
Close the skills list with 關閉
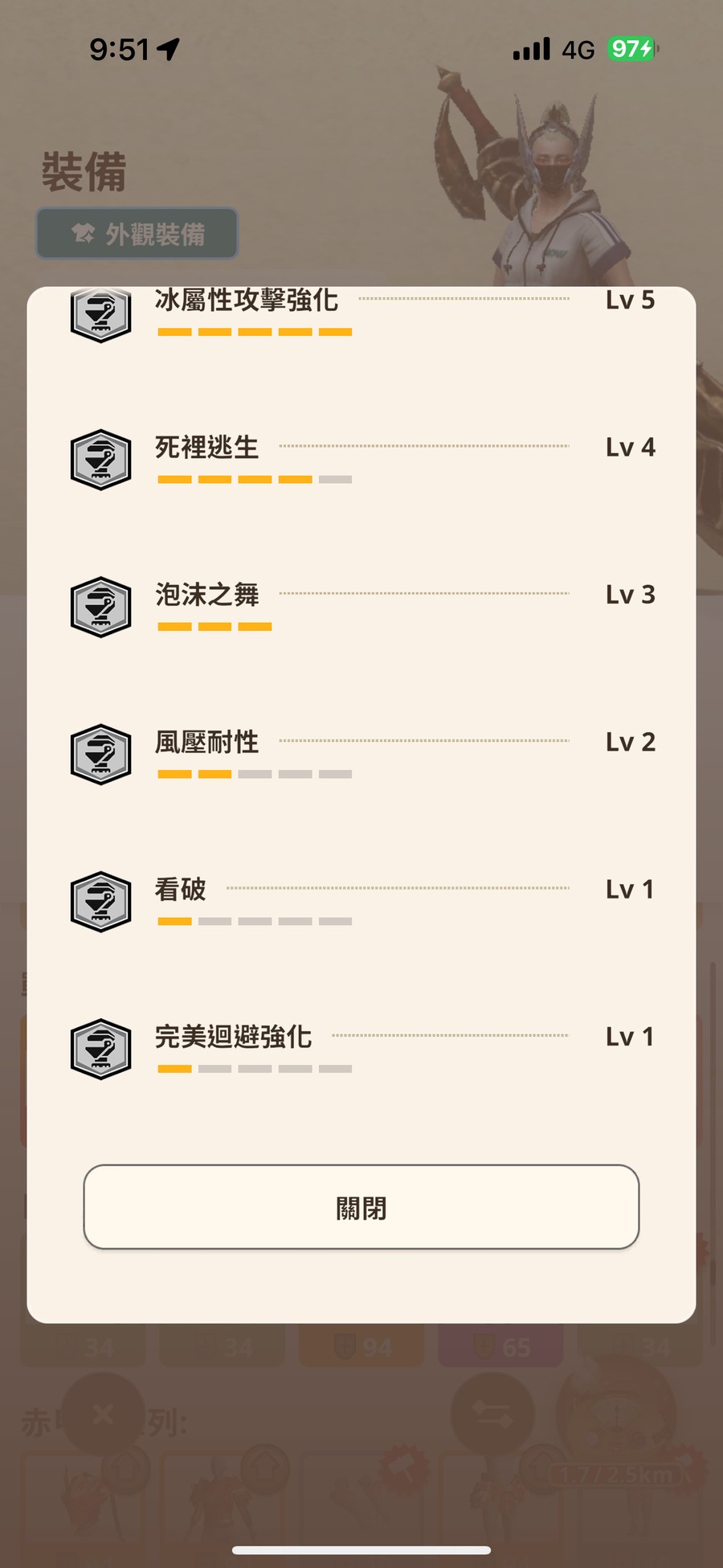tap(361, 1206)
